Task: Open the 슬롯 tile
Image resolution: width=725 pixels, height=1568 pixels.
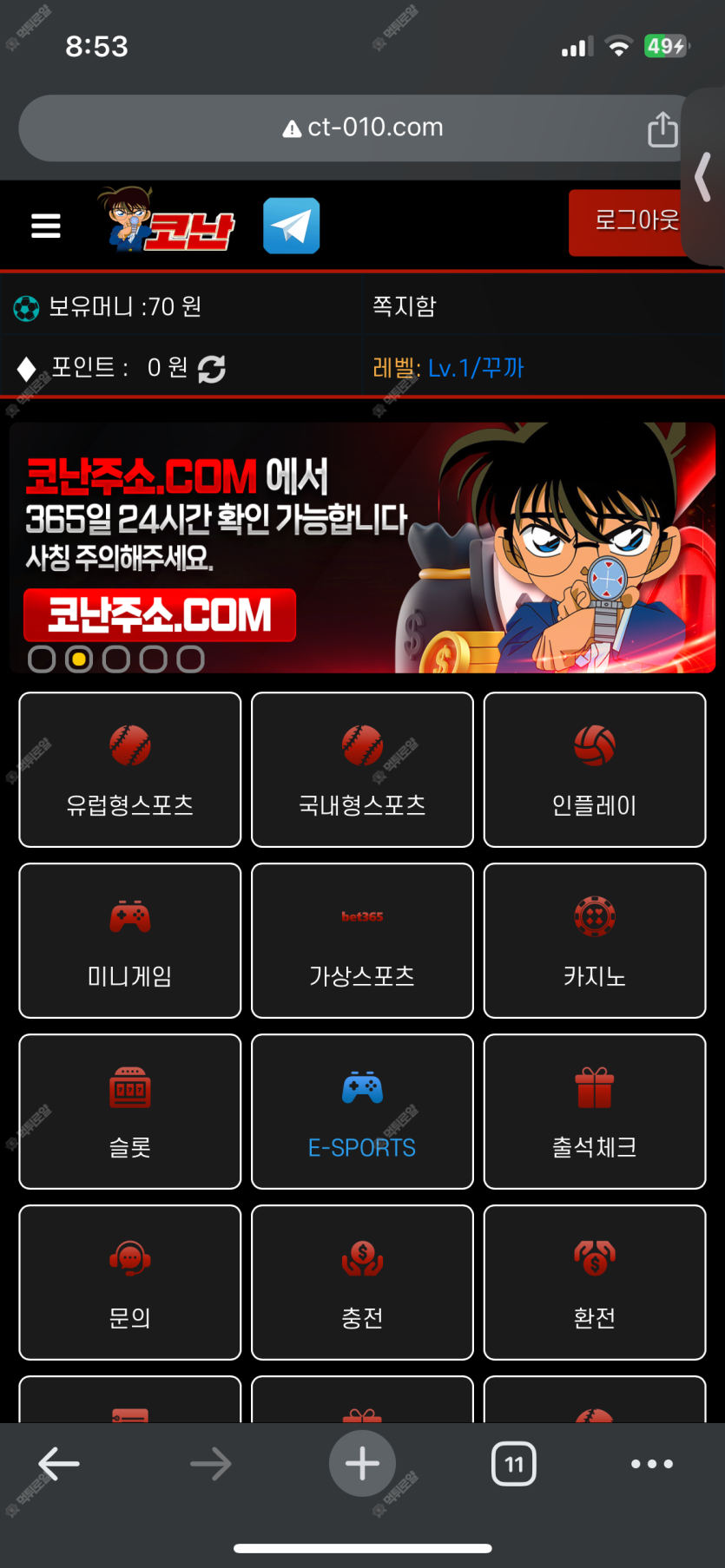Action: [130, 1112]
